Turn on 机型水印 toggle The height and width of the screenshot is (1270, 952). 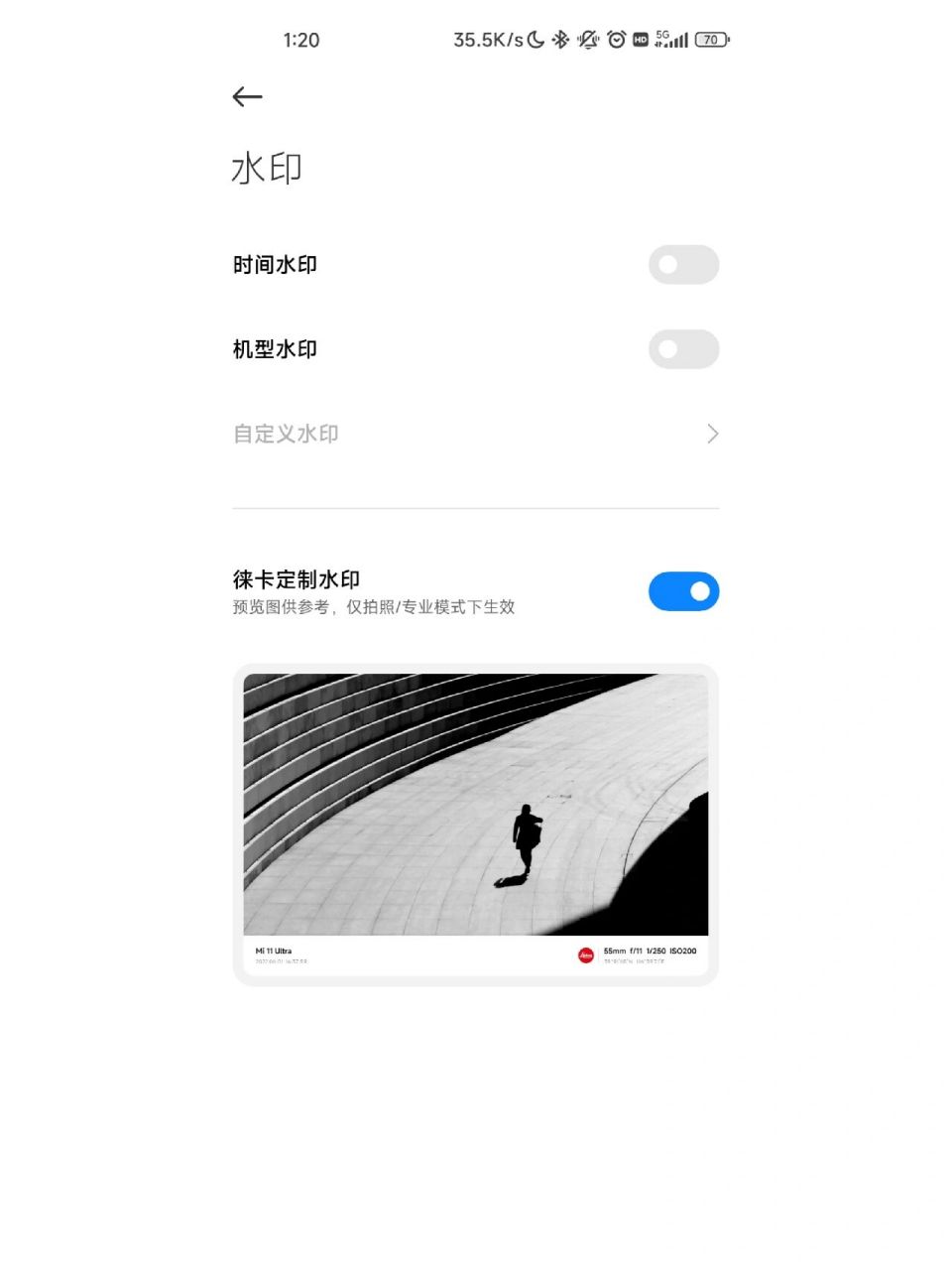pyautogui.click(x=683, y=349)
